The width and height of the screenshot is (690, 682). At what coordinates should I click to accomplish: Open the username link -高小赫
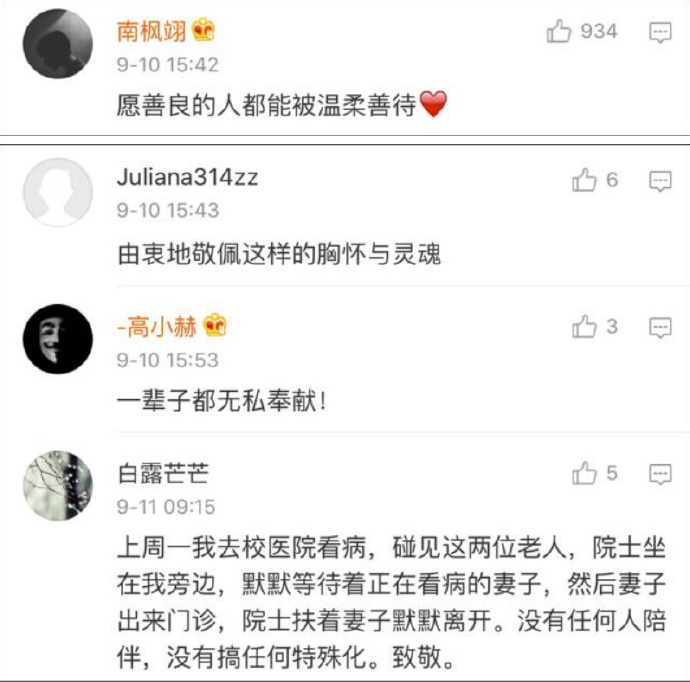coord(158,326)
